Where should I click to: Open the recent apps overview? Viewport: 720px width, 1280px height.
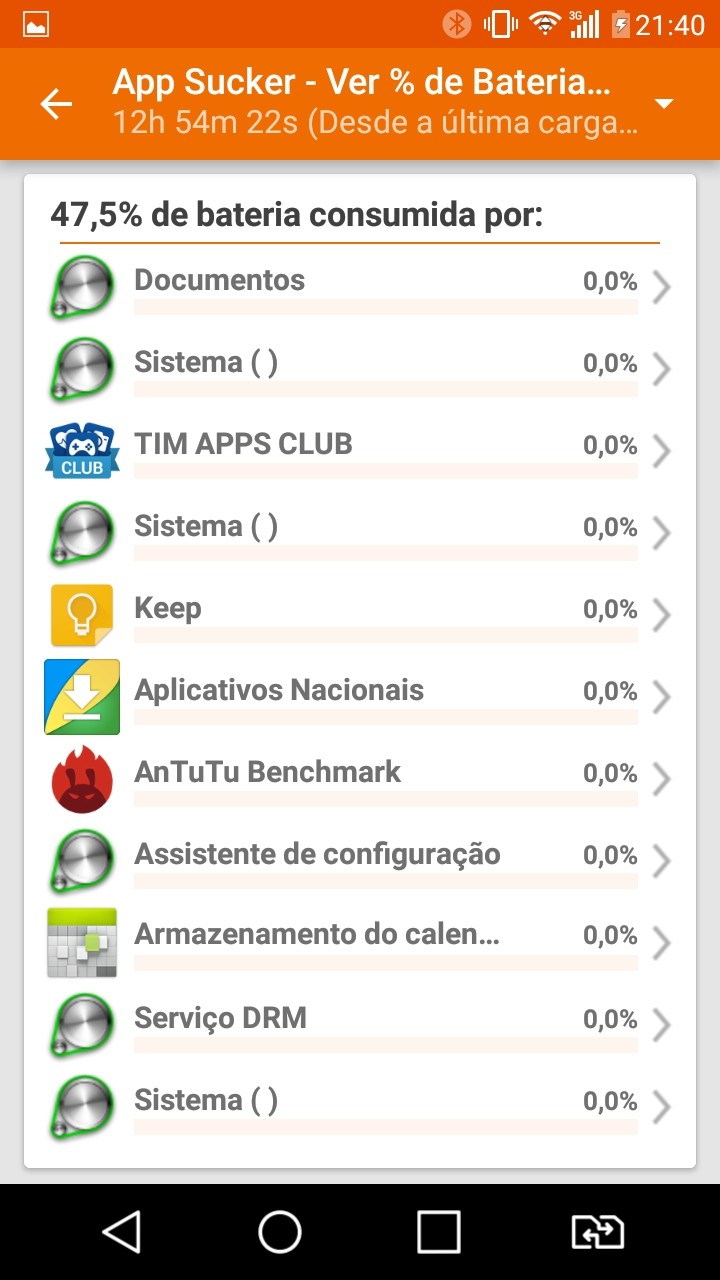point(438,1232)
